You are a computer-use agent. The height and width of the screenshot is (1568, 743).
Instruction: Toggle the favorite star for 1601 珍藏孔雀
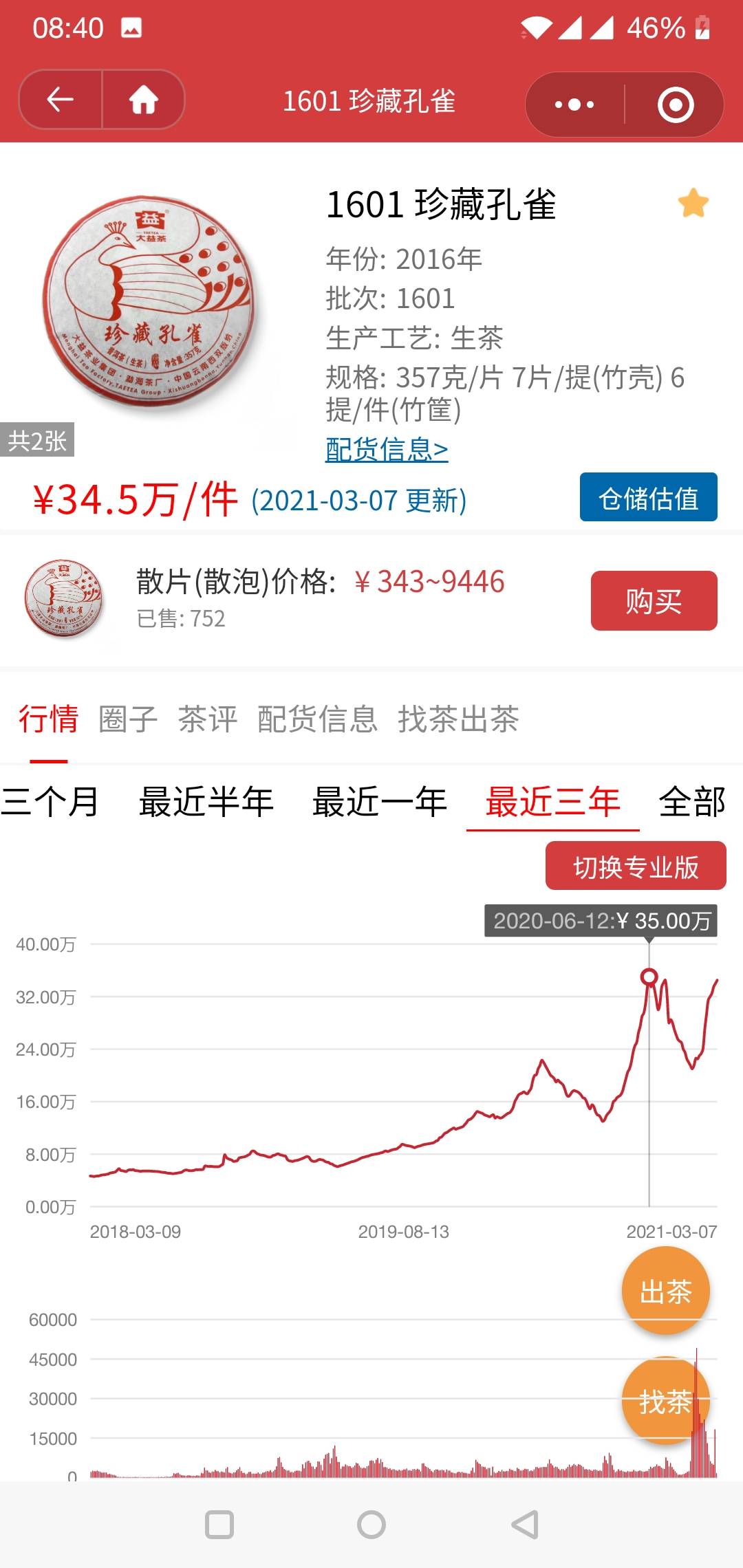693,204
